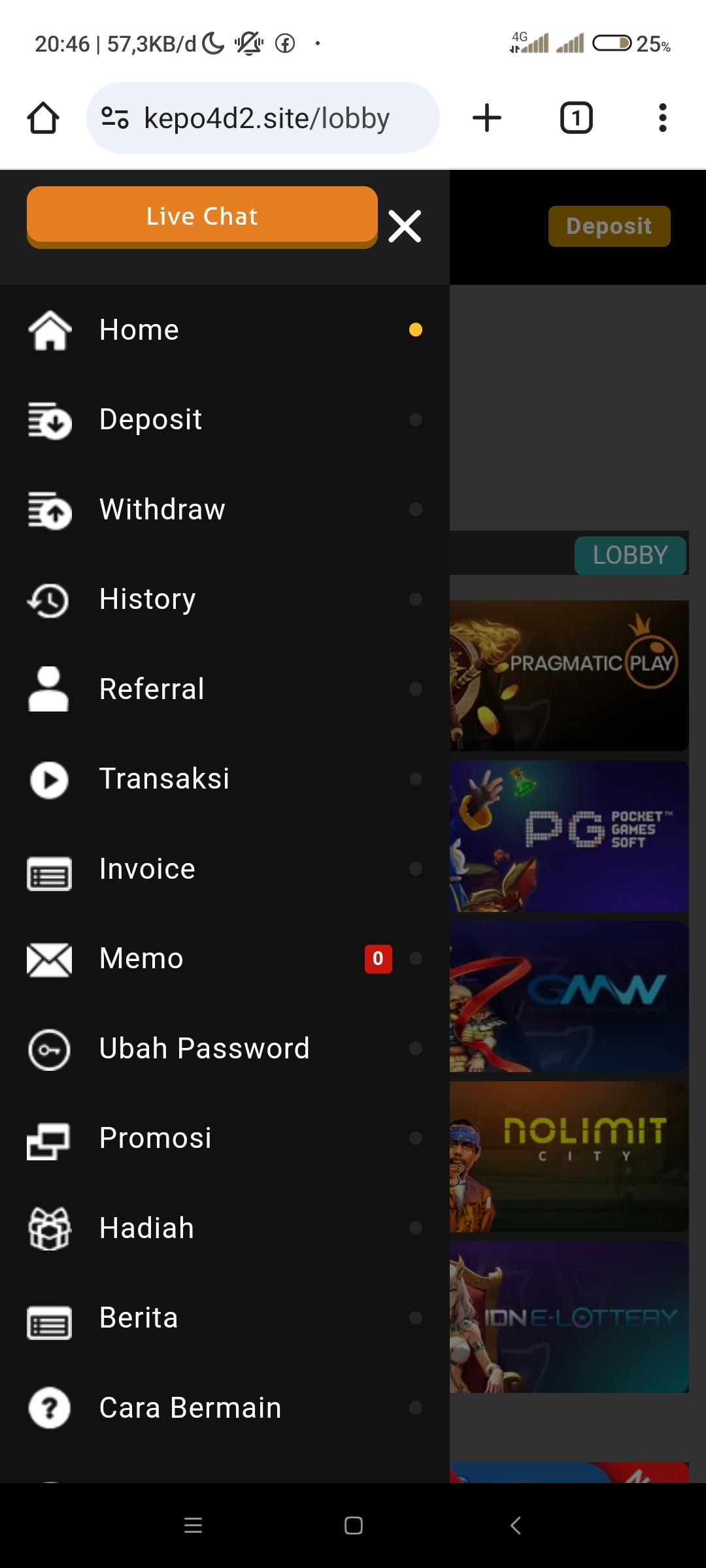The height and width of the screenshot is (1568, 706).
Task: Go to Home from the menu
Action: click(225, 330)
